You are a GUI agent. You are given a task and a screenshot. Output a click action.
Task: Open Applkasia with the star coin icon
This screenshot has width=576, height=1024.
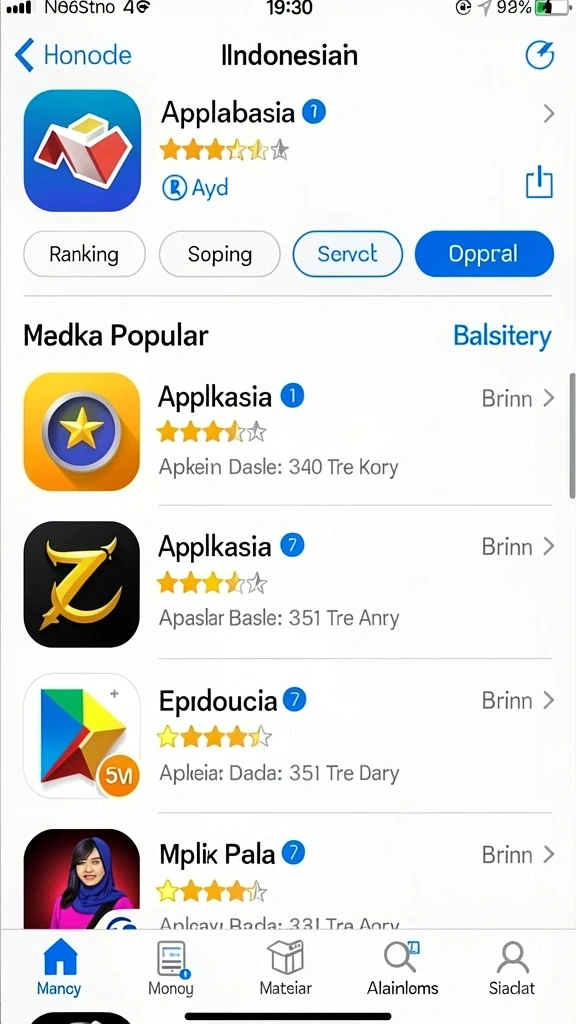click(288, 431)
